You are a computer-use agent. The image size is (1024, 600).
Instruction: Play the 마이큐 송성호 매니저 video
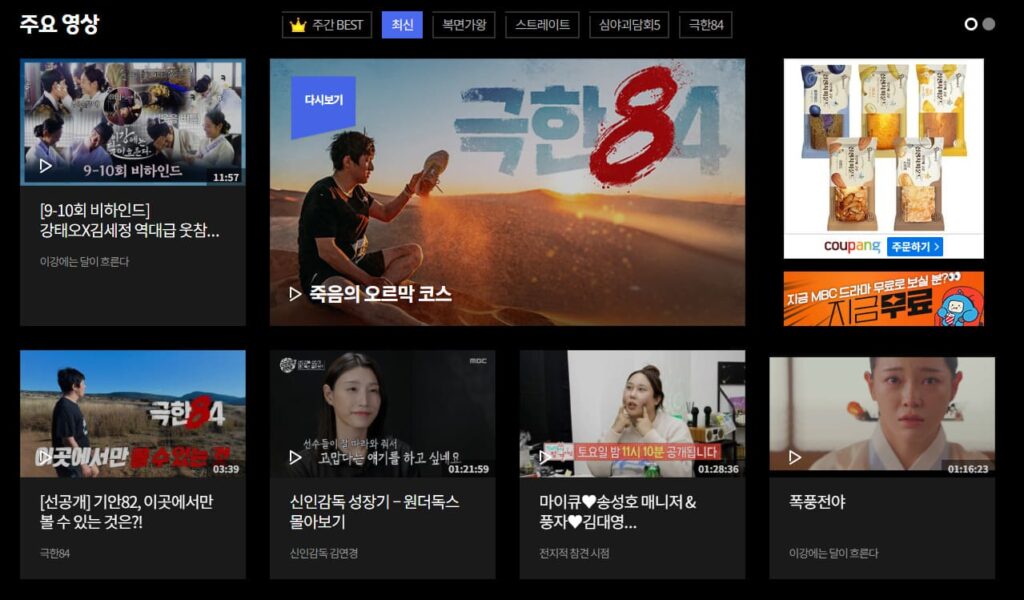(632, 413)
